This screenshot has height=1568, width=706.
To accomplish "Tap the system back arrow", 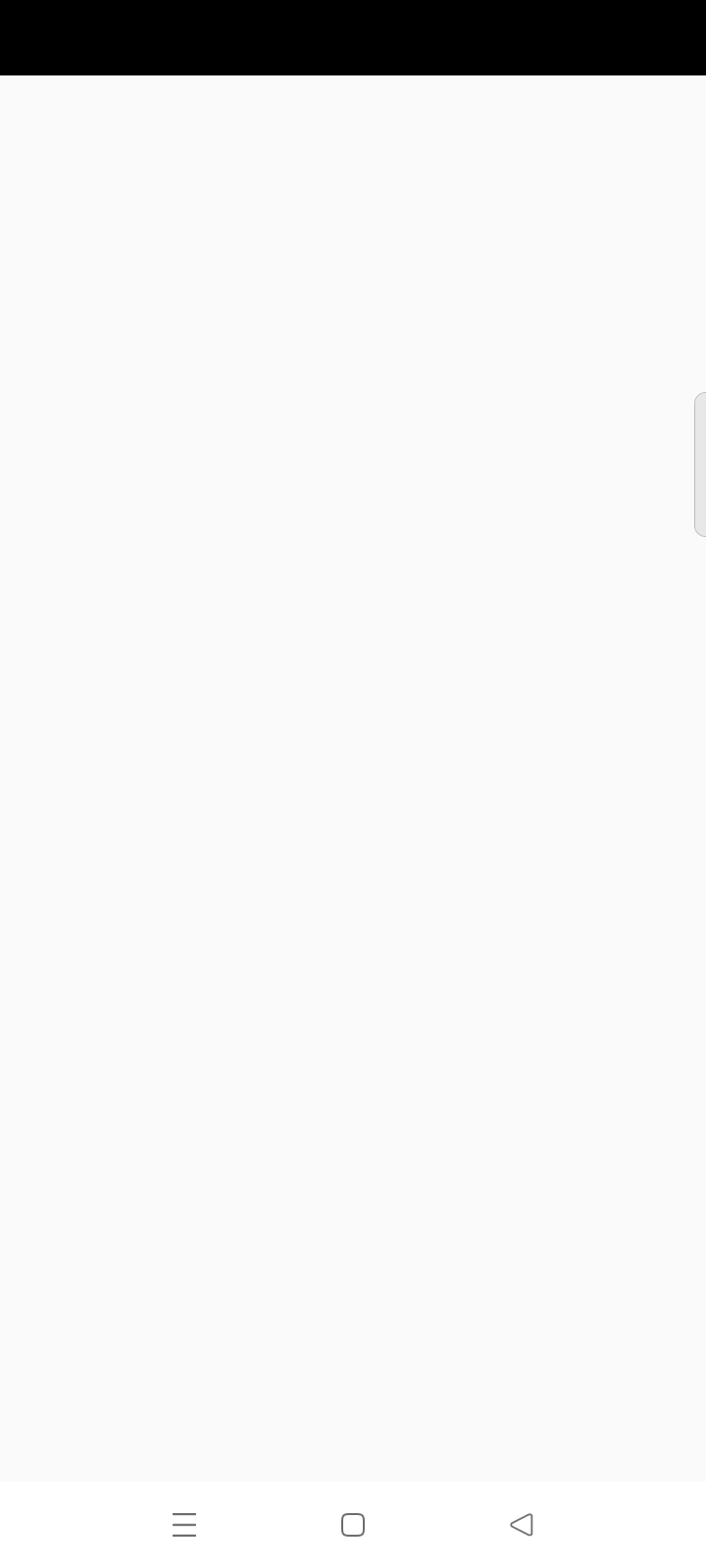I will pyautogui.click(x=522, y=1525).
